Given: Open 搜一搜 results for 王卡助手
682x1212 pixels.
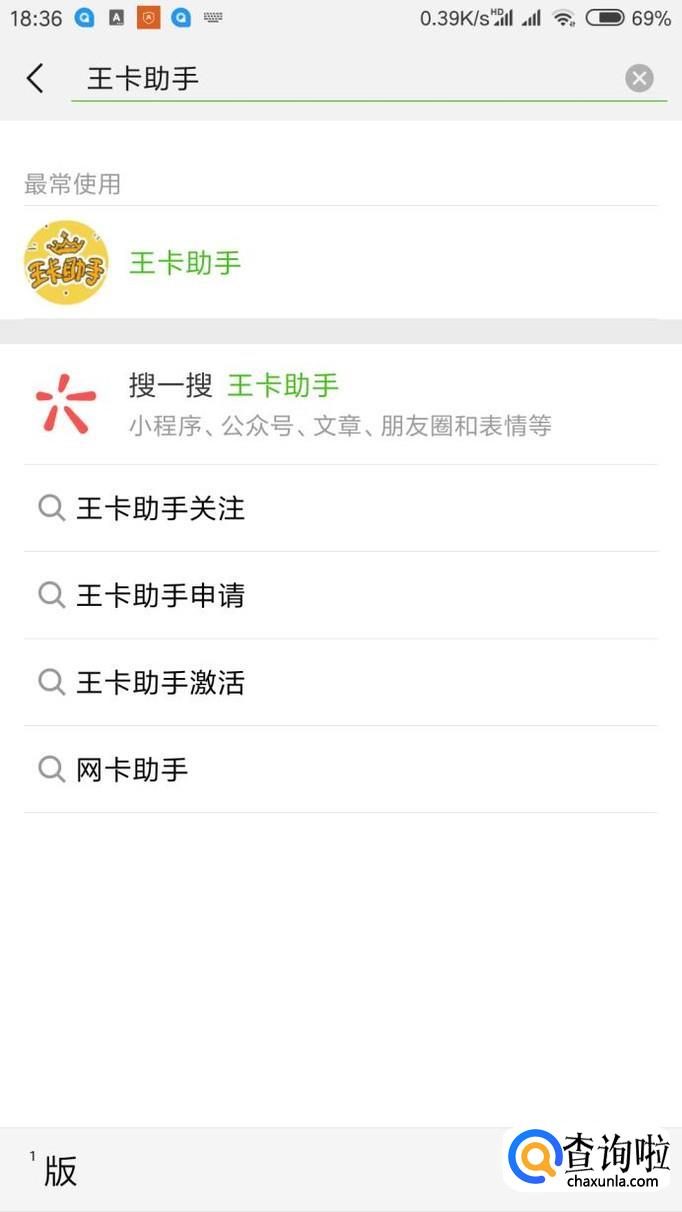Looking at the screenshot, I should (x=340, y=404).
